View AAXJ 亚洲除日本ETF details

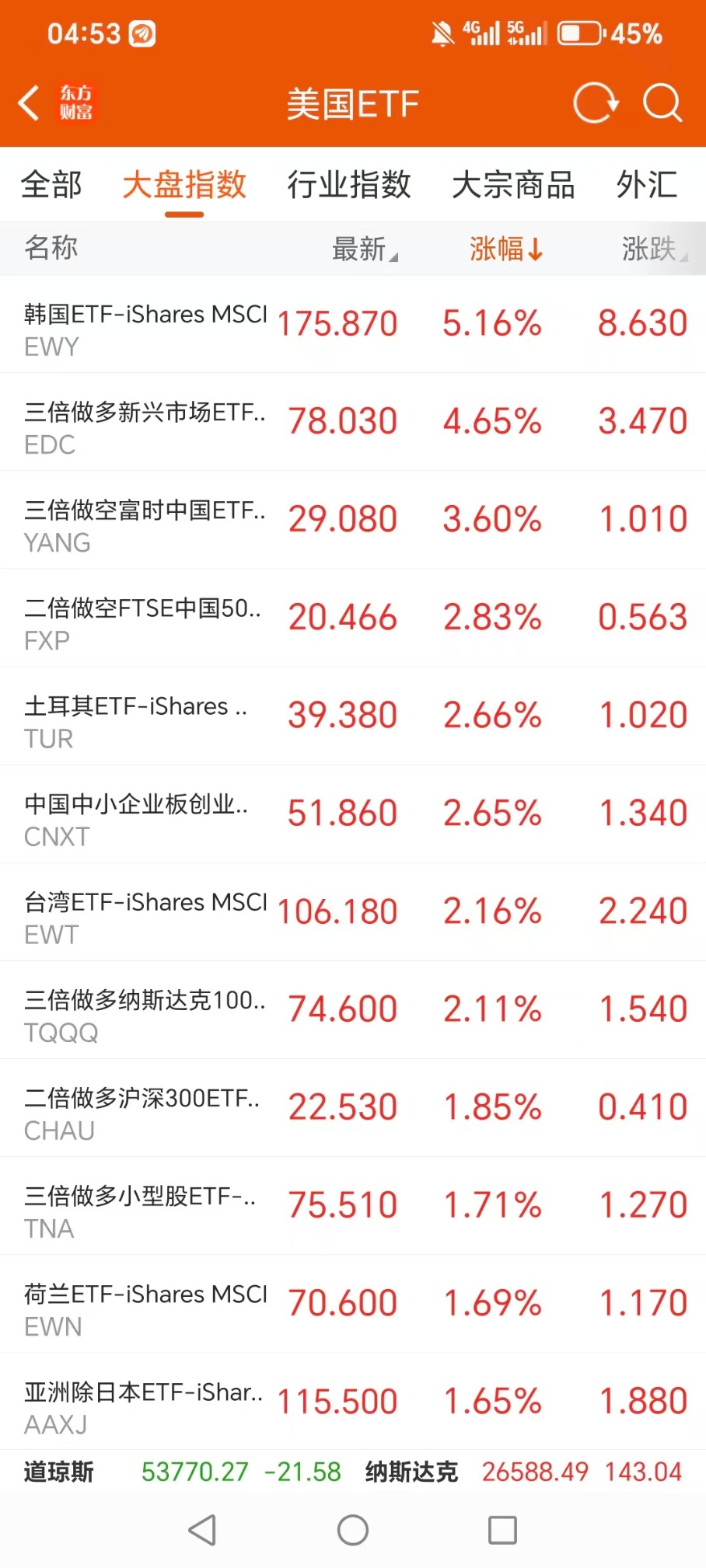353,1401
